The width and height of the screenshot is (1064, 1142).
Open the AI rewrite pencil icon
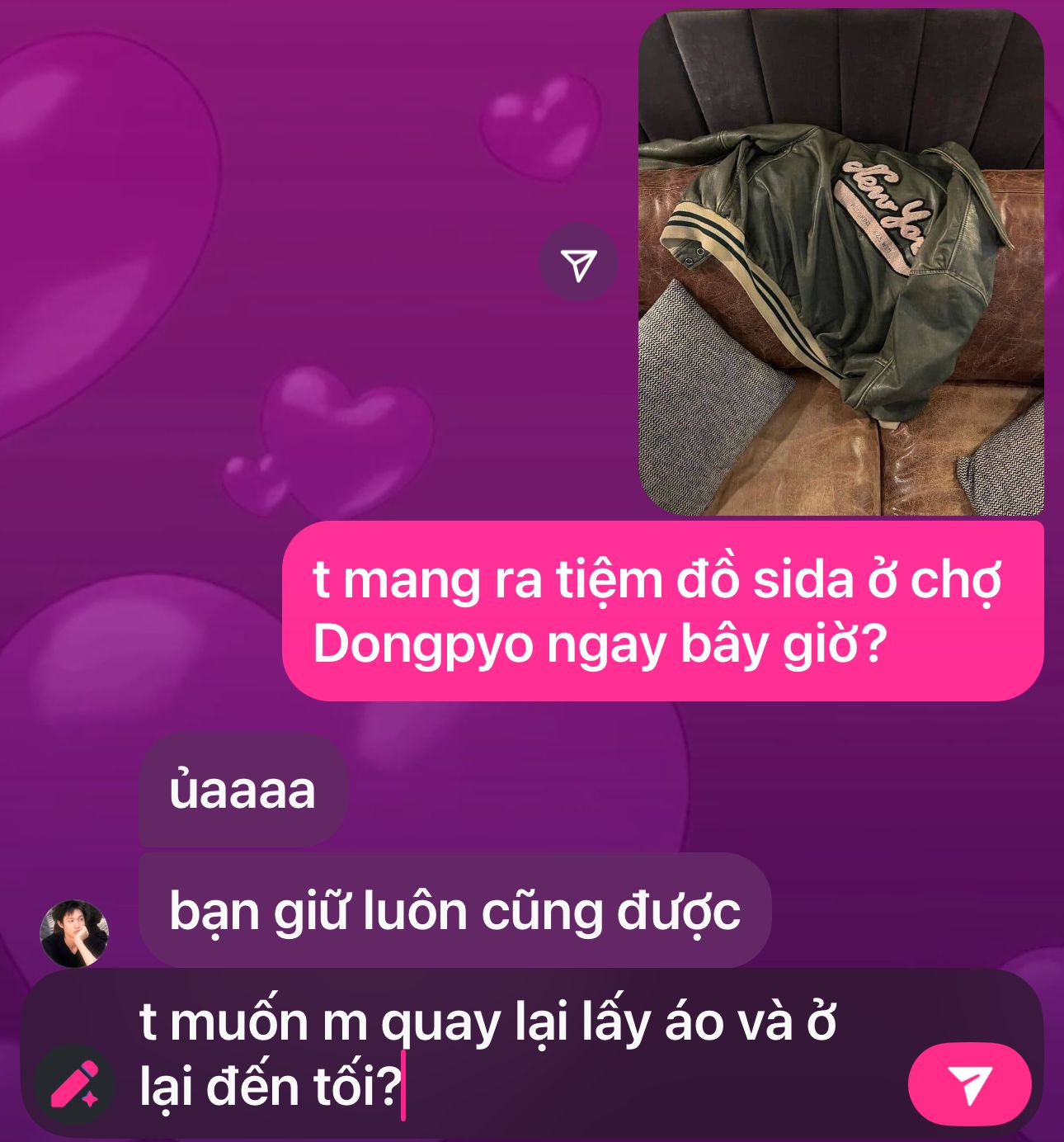coord(74,1084)
